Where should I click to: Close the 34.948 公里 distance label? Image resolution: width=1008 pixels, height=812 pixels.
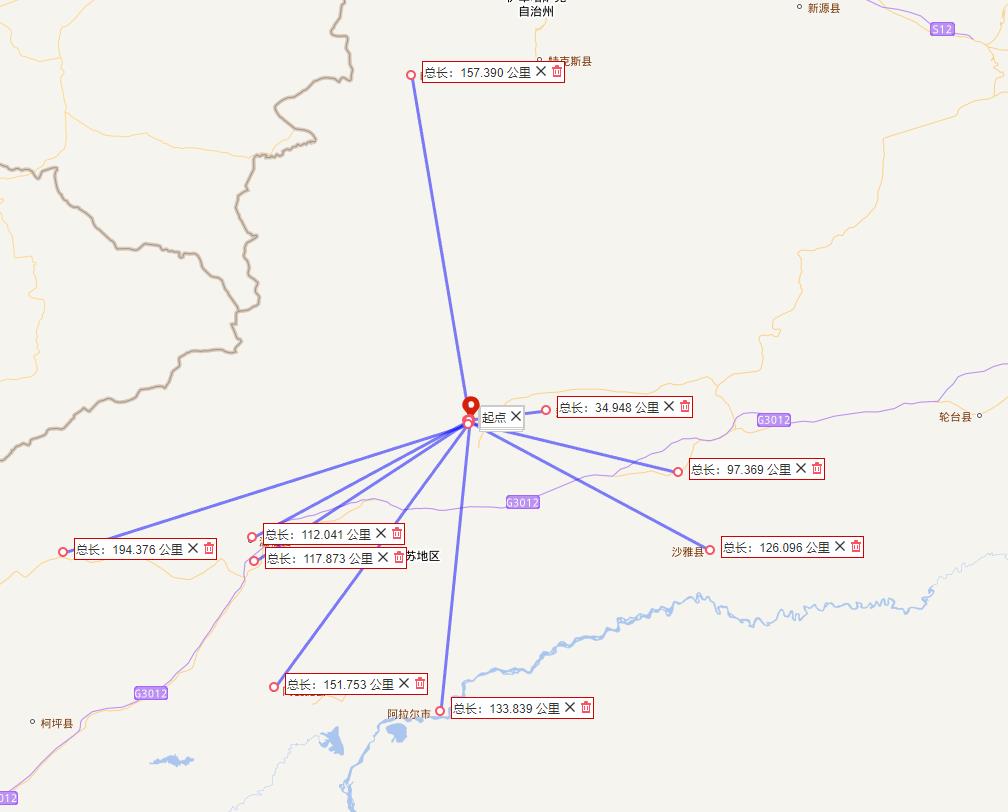[x=669, y=406]
